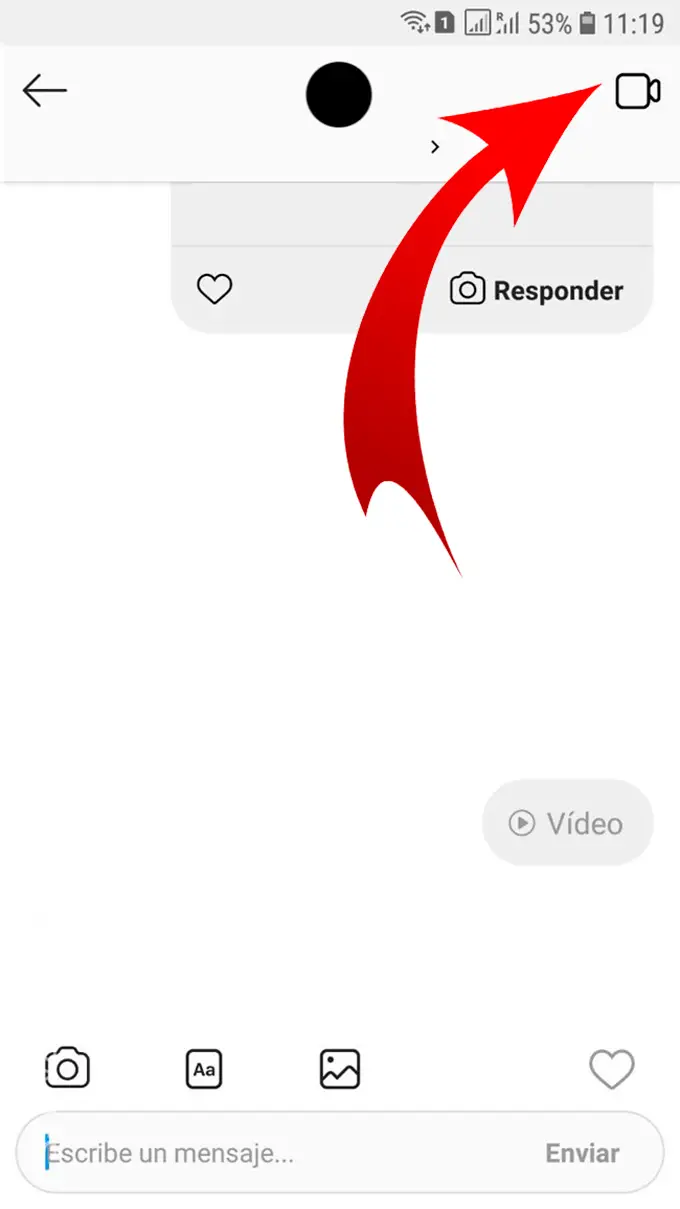Start a video call
680x1209 pixels.
(x=637, y=91)
